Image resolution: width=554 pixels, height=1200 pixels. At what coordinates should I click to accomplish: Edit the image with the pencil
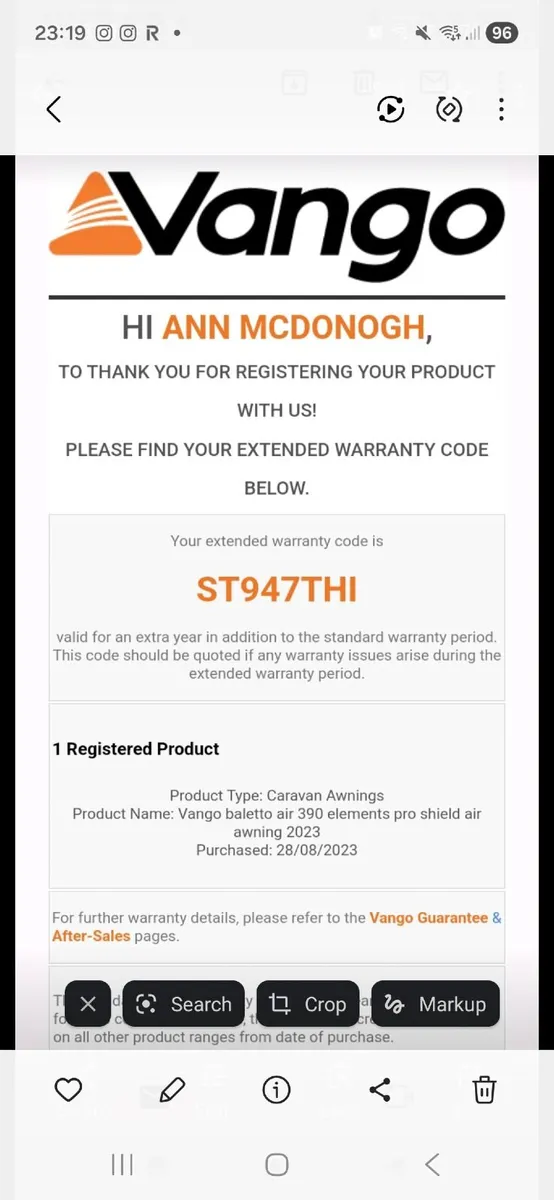[172, 1089]
